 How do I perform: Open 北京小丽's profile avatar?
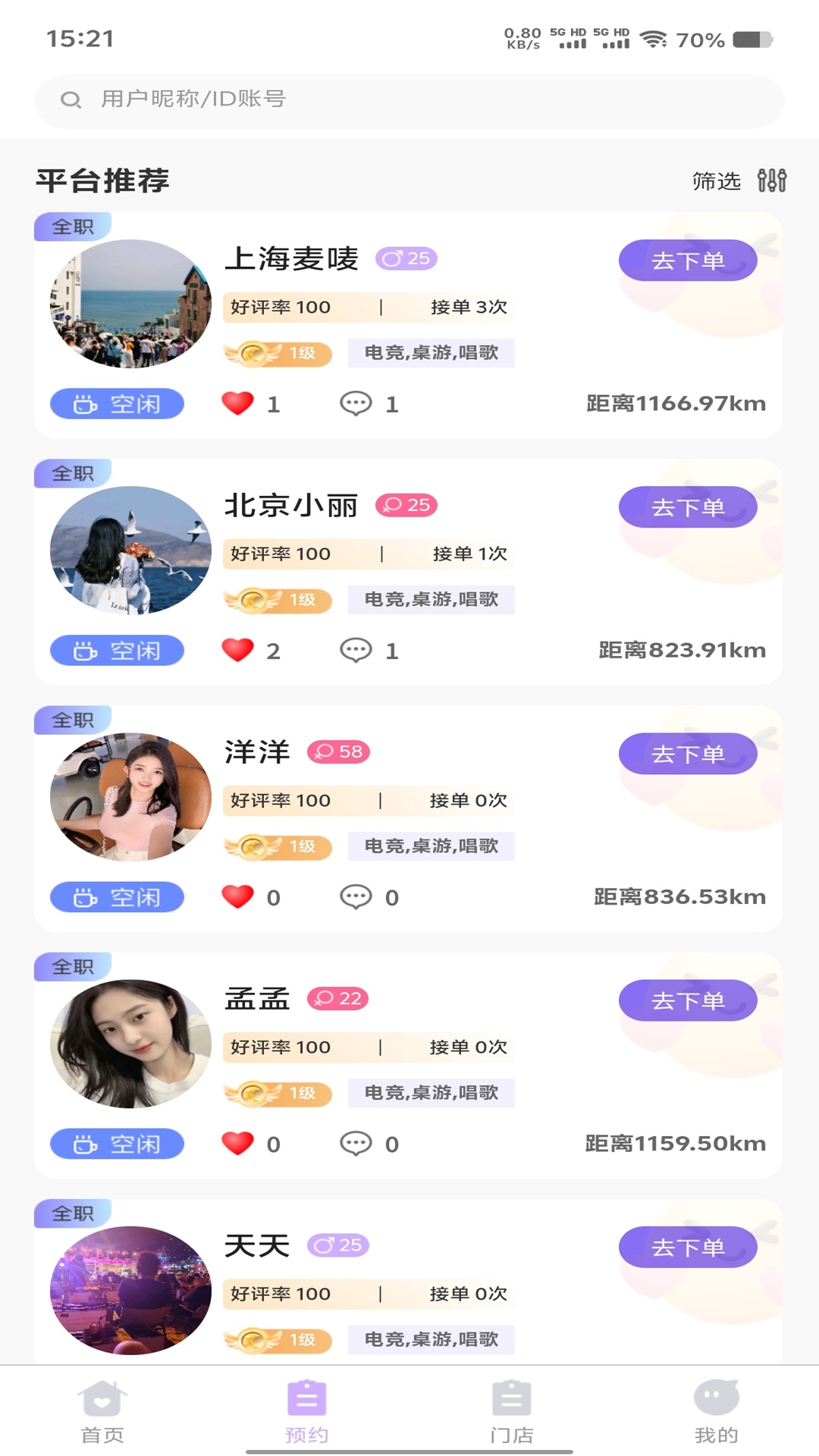point(130,550)
